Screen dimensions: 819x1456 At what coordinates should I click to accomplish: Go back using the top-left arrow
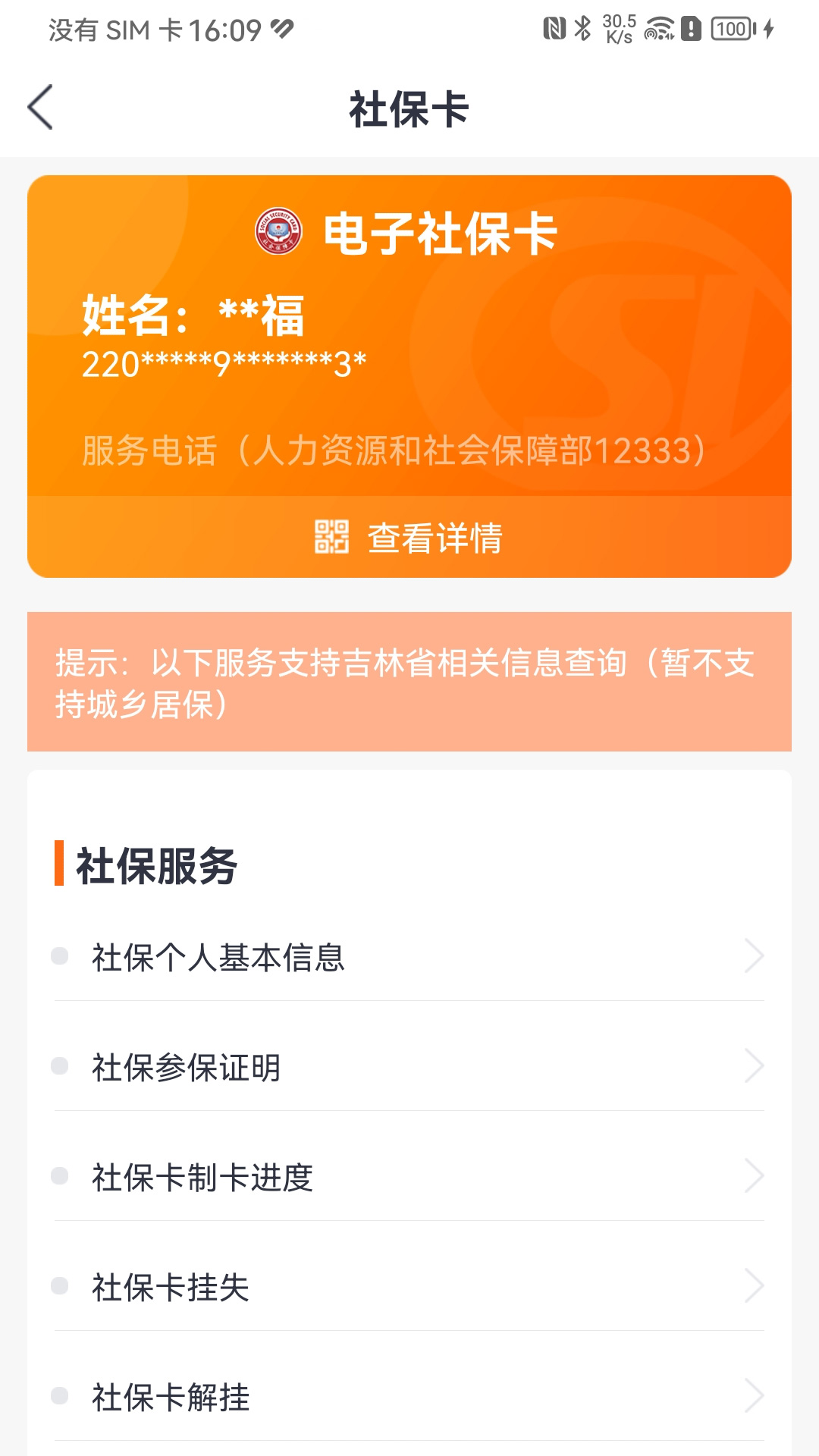click(x=40, y=107)
